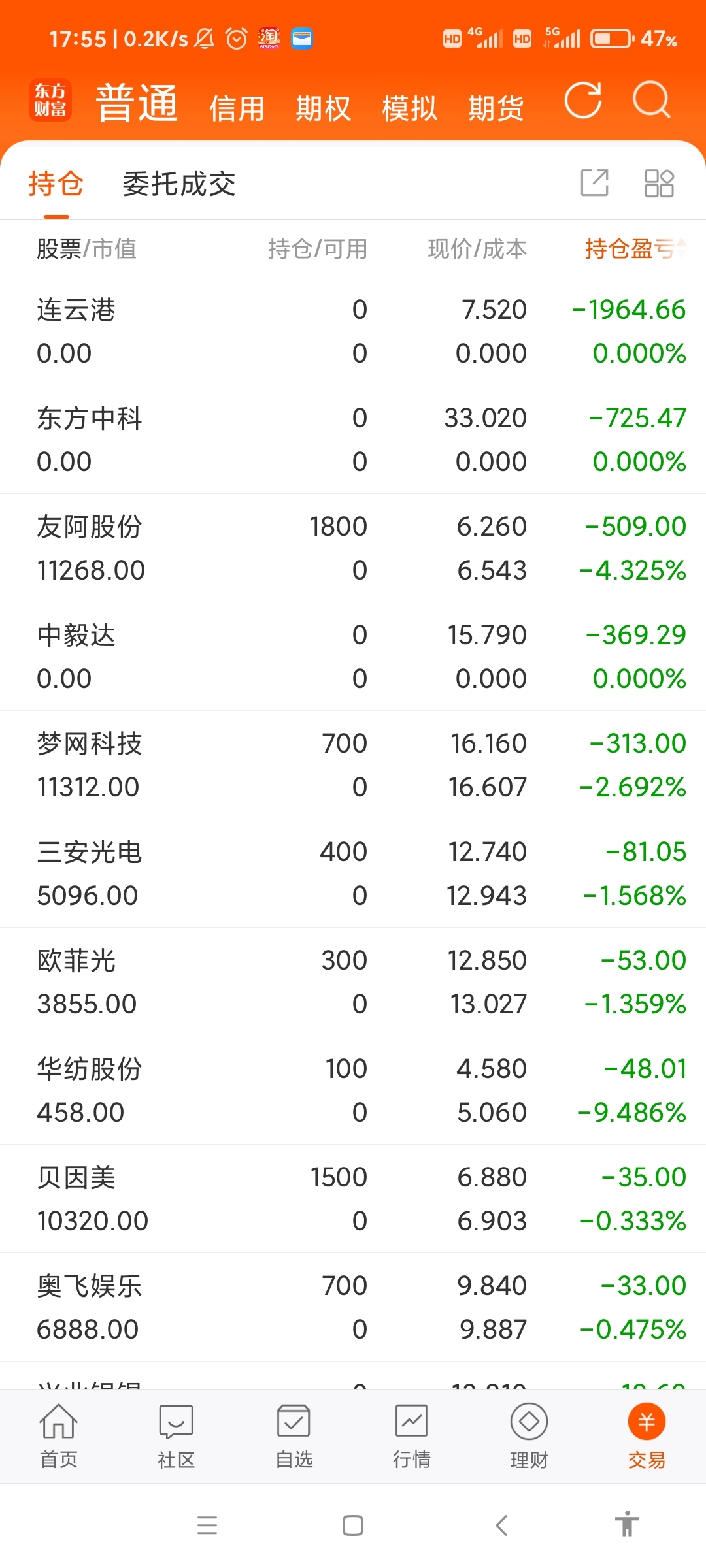Switch to 委托成交 tab

tap(178, 184)
